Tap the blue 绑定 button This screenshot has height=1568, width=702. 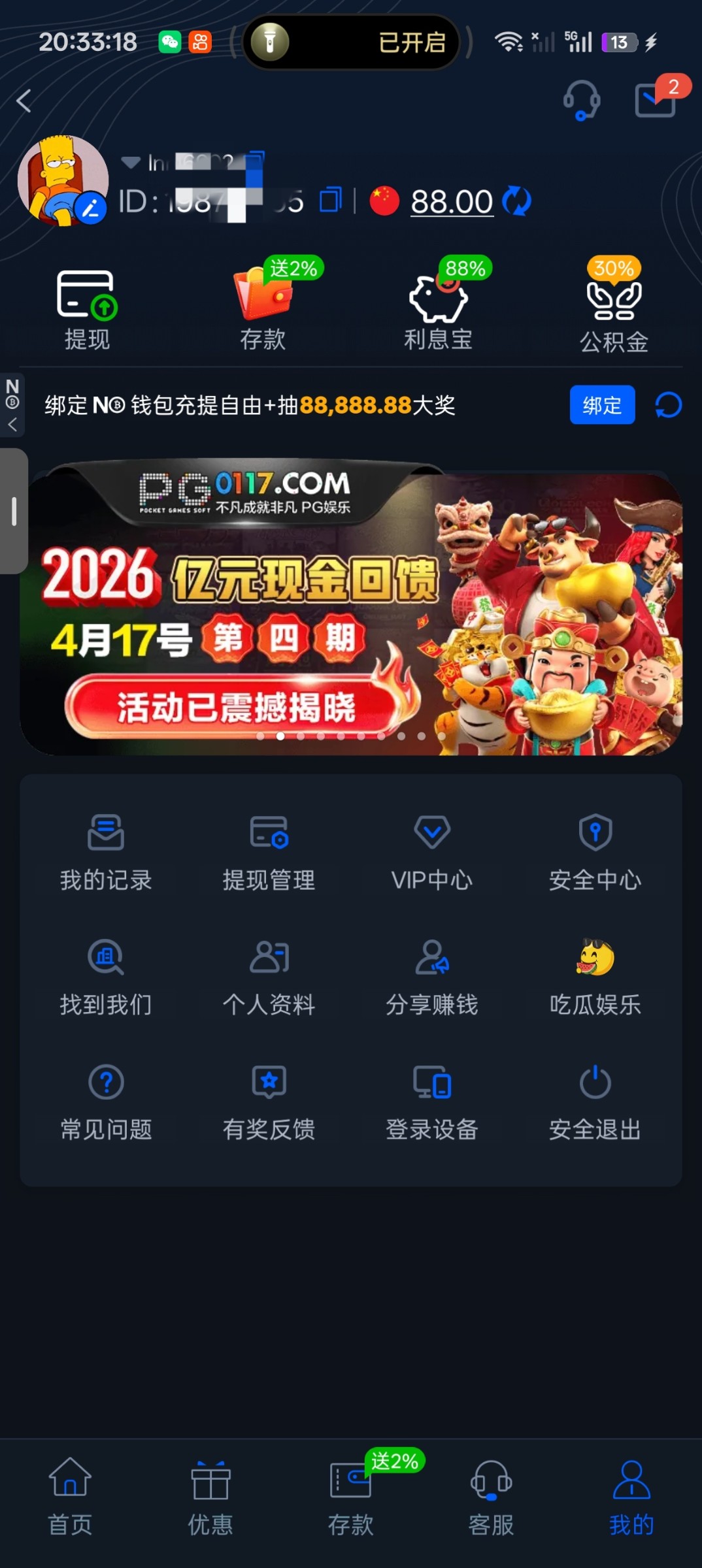tap(601, 405)
